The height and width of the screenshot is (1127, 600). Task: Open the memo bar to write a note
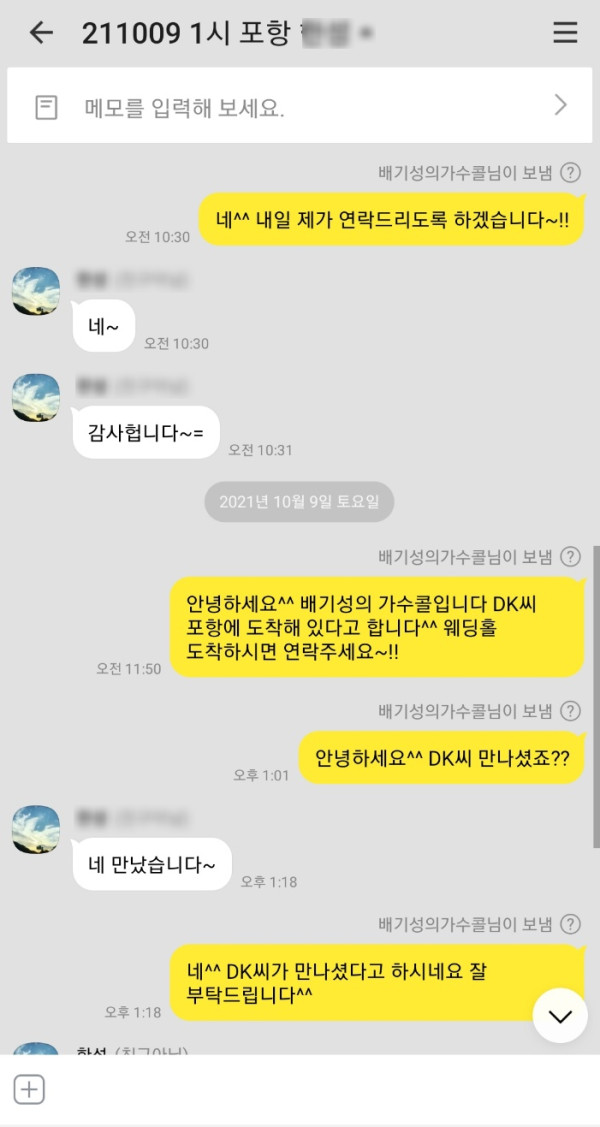[300, 106]
